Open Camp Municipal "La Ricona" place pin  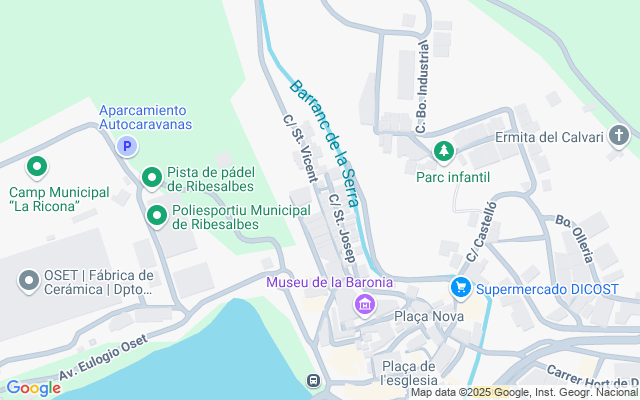37,167
